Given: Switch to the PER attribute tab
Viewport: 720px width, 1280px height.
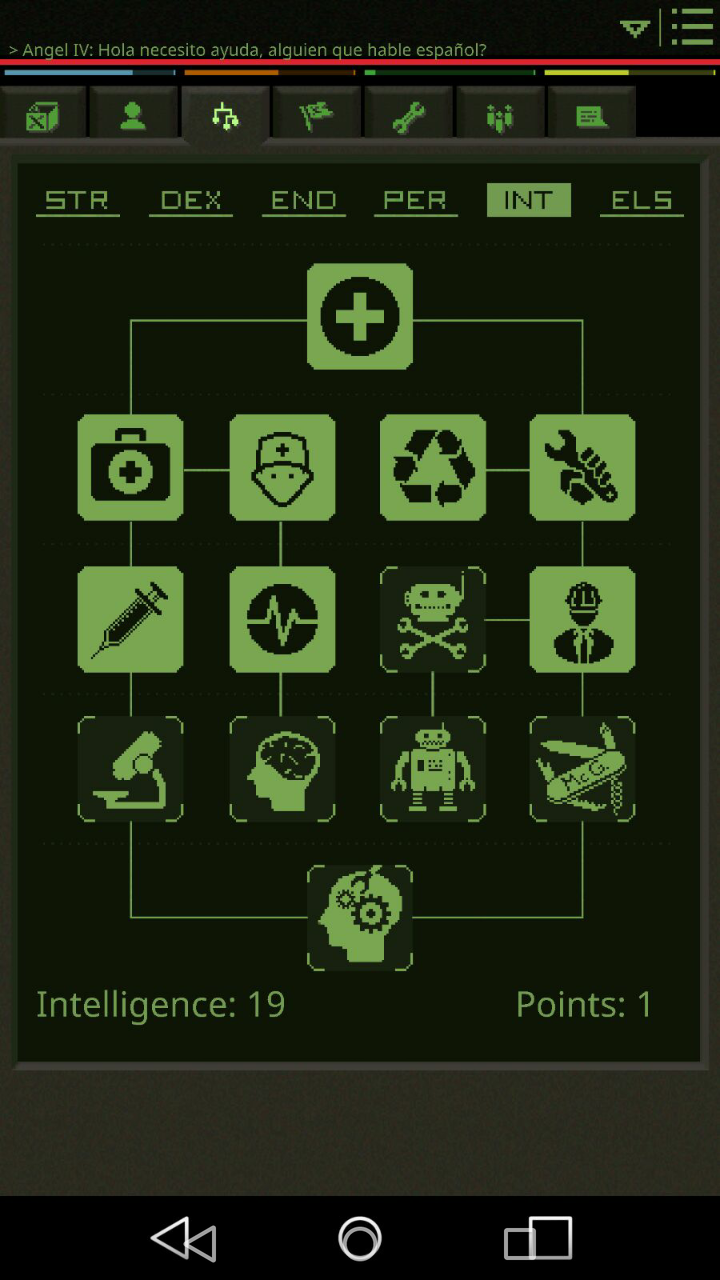Looking at the screenshot, I should point(415,200).
